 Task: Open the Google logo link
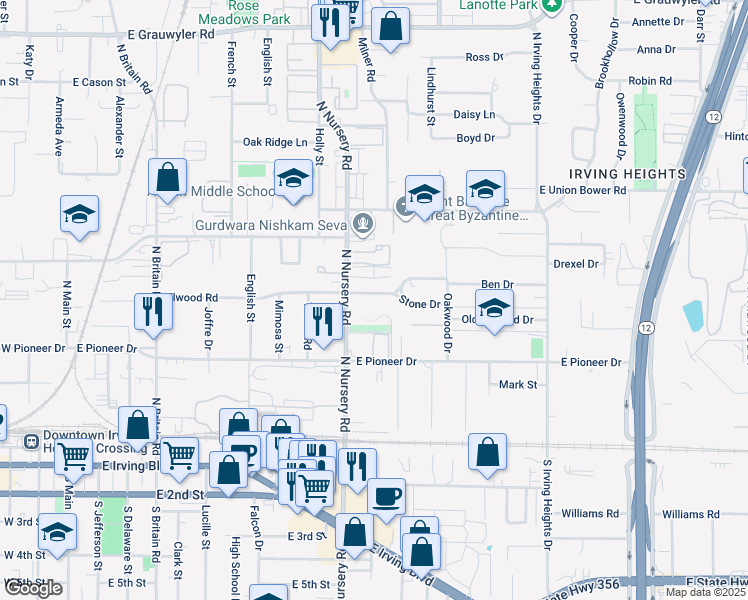point(34,588)
